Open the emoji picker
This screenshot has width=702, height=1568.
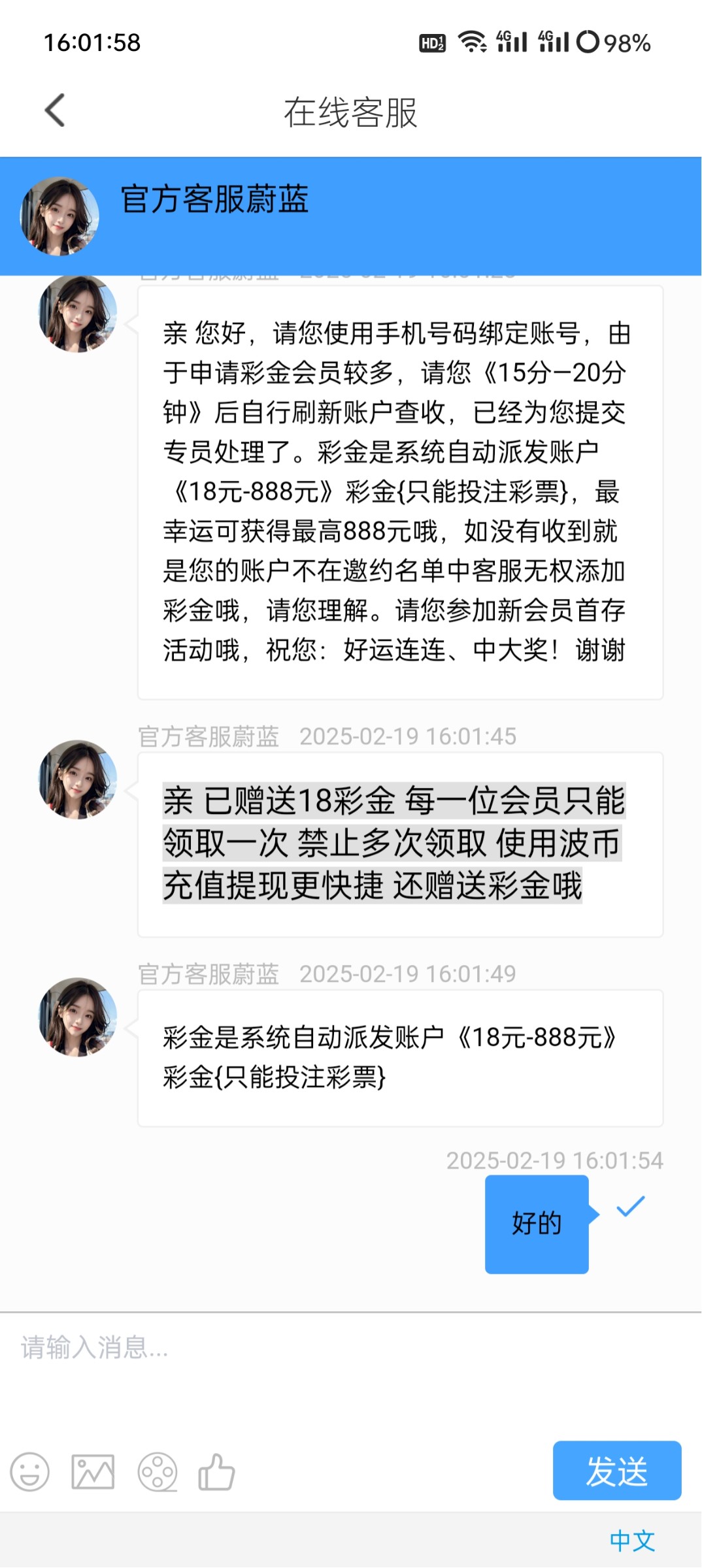coord(30,1472)
